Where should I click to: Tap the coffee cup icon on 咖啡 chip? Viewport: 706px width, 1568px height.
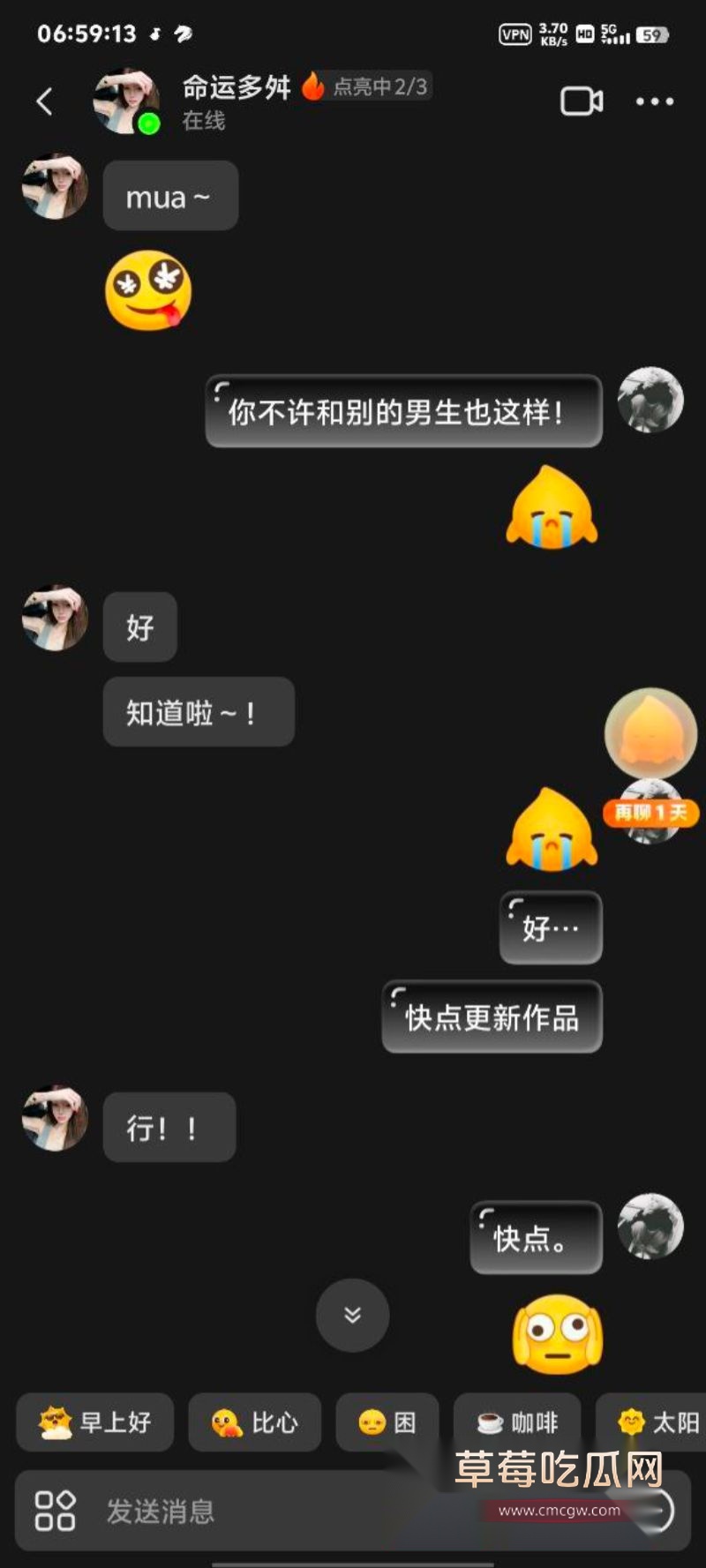pyautogui.click(x=491, y=1423)
